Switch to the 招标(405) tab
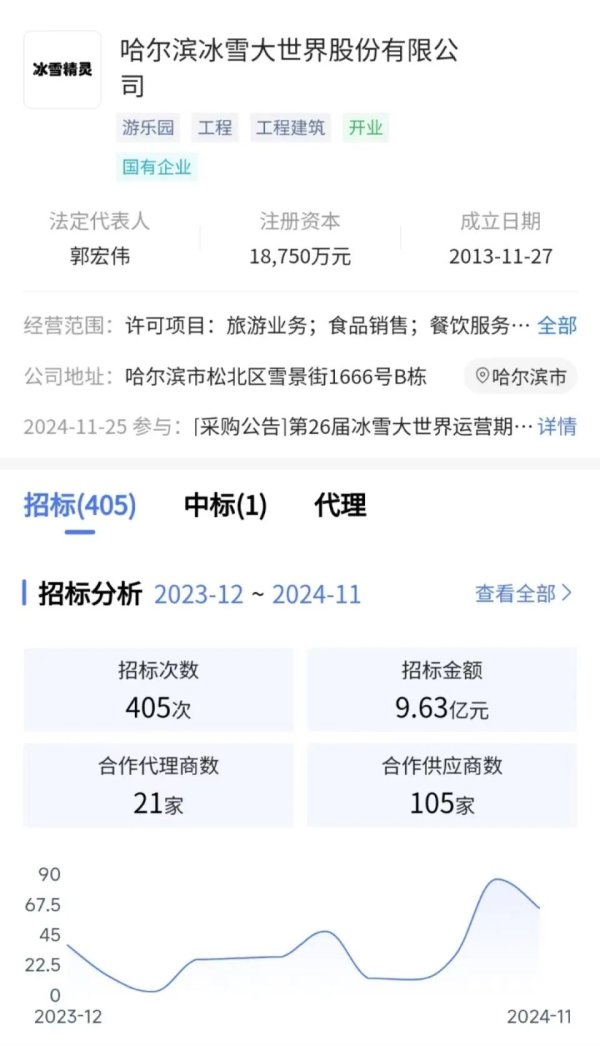Viewport: 600px width, 1046px height. coord(80,506)
